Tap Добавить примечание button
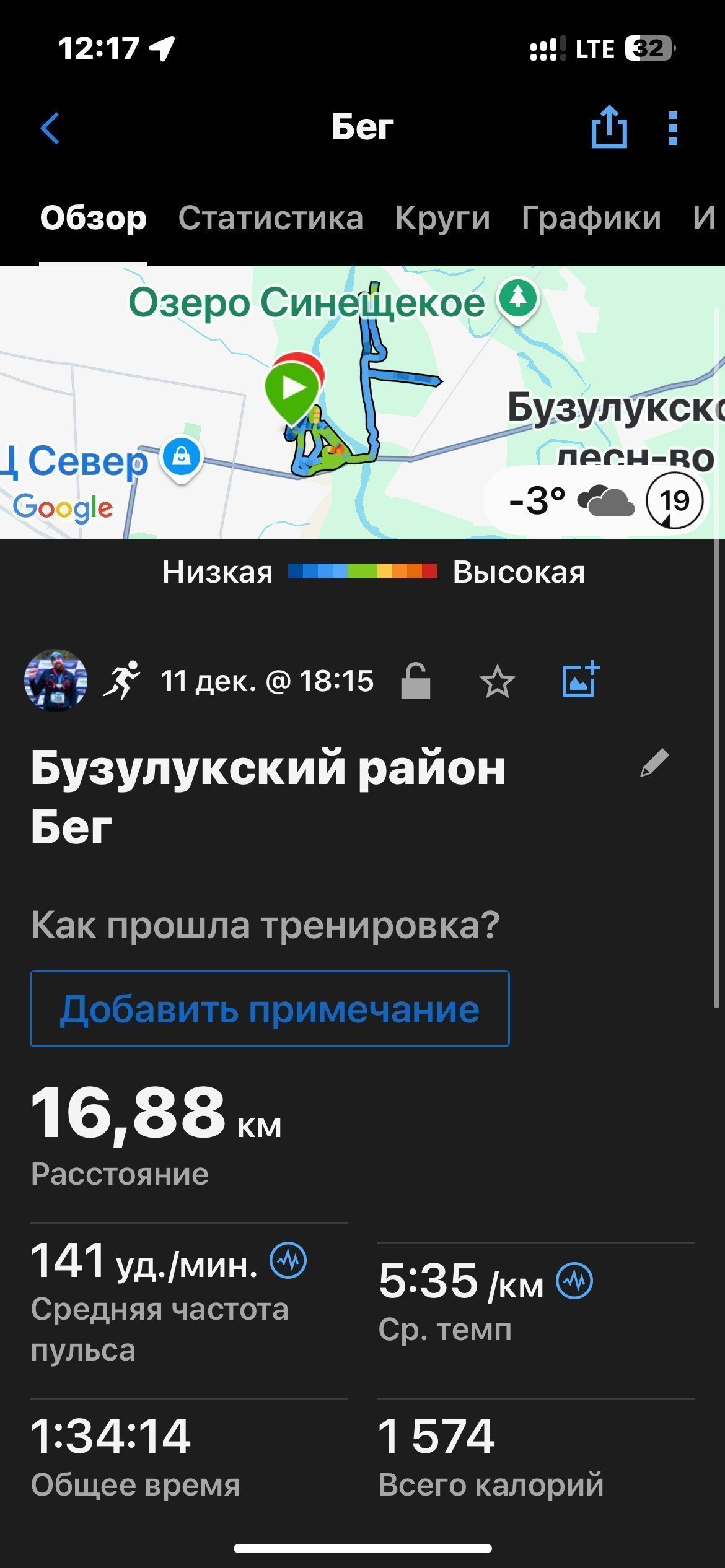The width and height of the screenshot is (725, 1568). (x=270, y=1009)
